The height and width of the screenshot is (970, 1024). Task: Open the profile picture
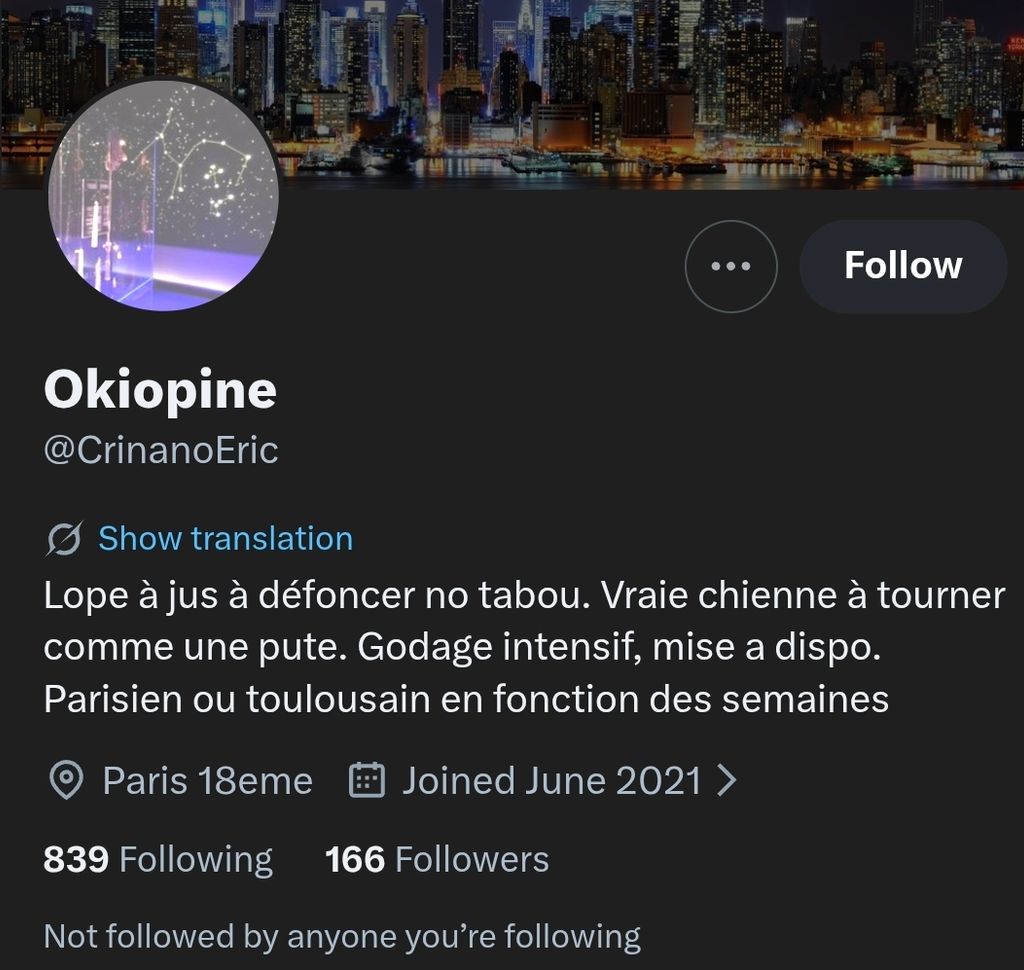163,195
